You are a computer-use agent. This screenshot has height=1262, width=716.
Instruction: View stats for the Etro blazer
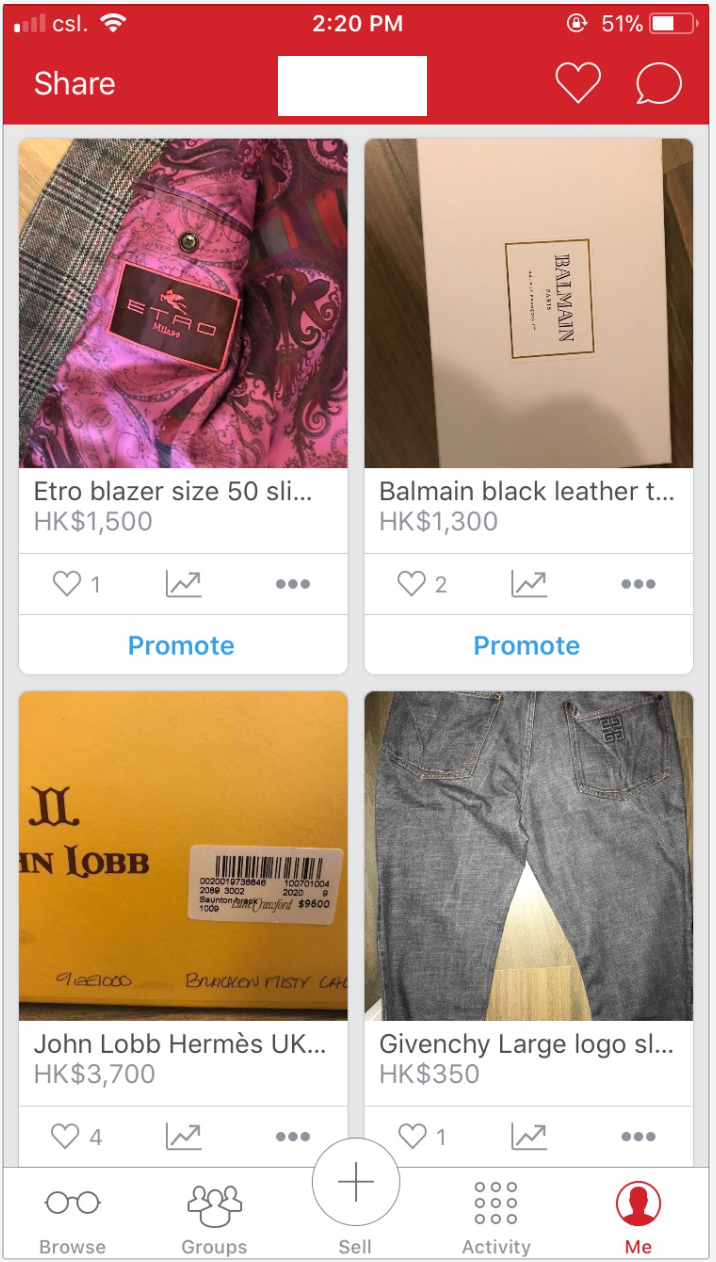click(x=183, y=584)
